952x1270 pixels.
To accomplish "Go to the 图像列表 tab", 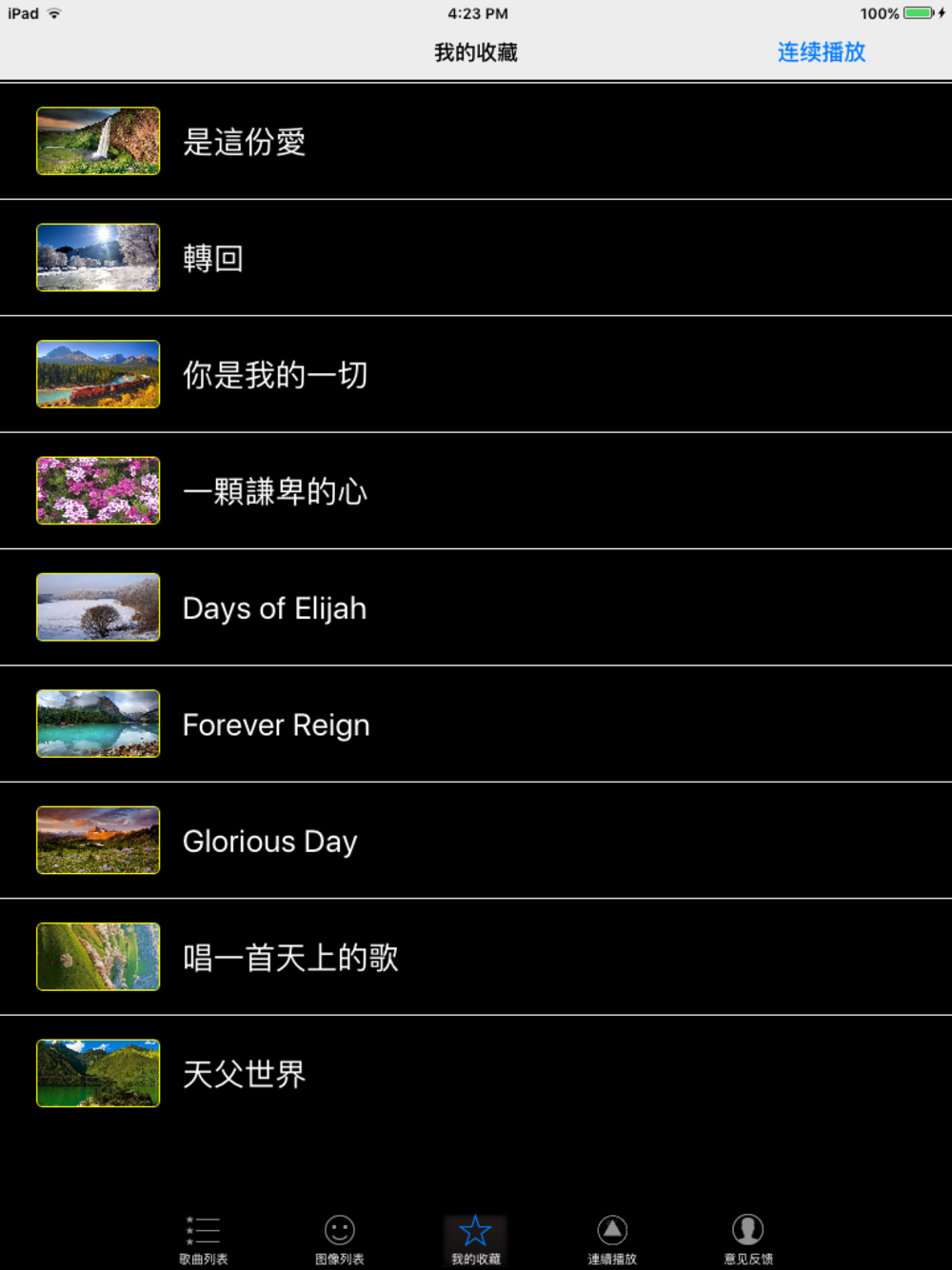I will pyautogui.click(x=340, y=1240).
